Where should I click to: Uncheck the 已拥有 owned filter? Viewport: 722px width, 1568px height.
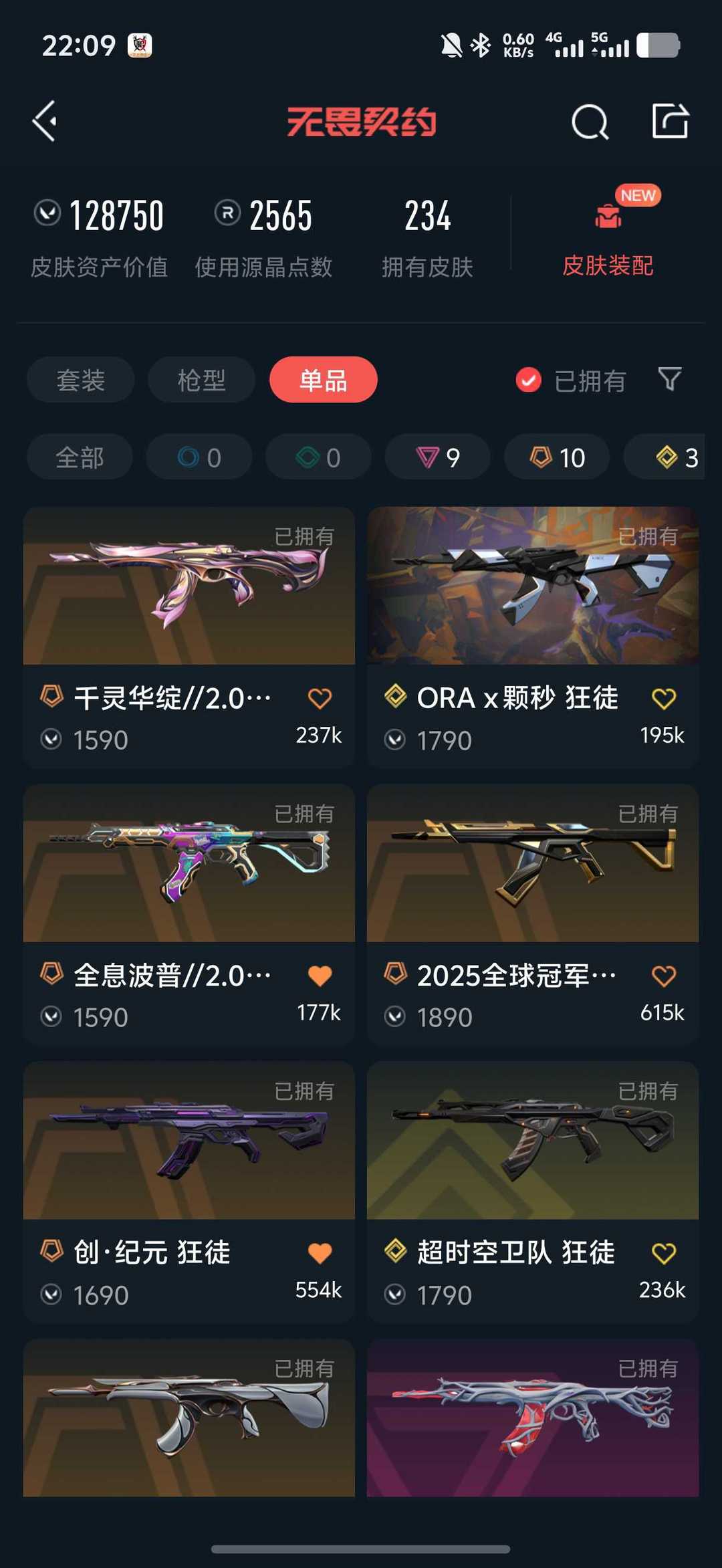(x=528, y=380)
